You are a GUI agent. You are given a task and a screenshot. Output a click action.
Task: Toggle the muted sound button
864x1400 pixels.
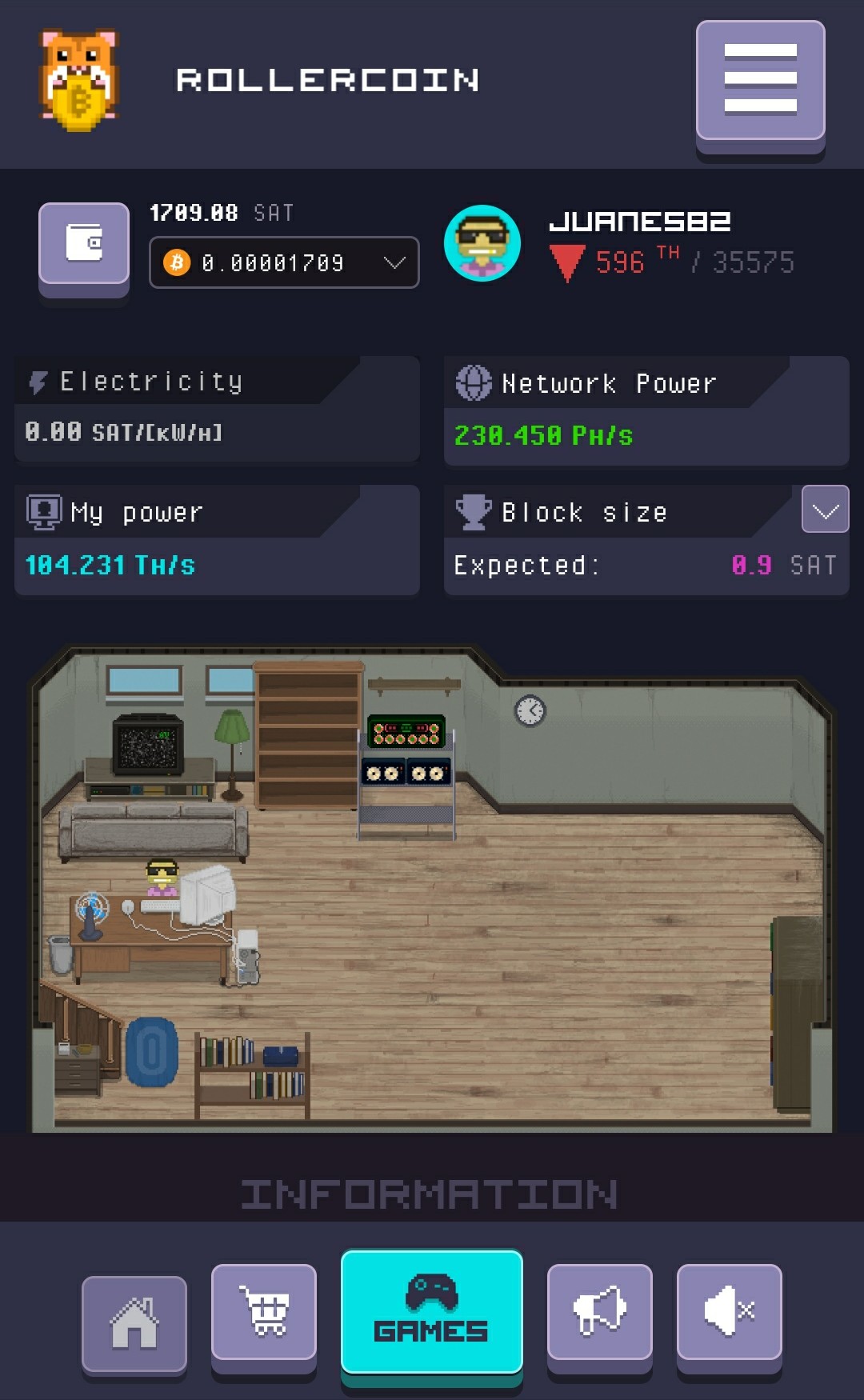point(729,1312)
